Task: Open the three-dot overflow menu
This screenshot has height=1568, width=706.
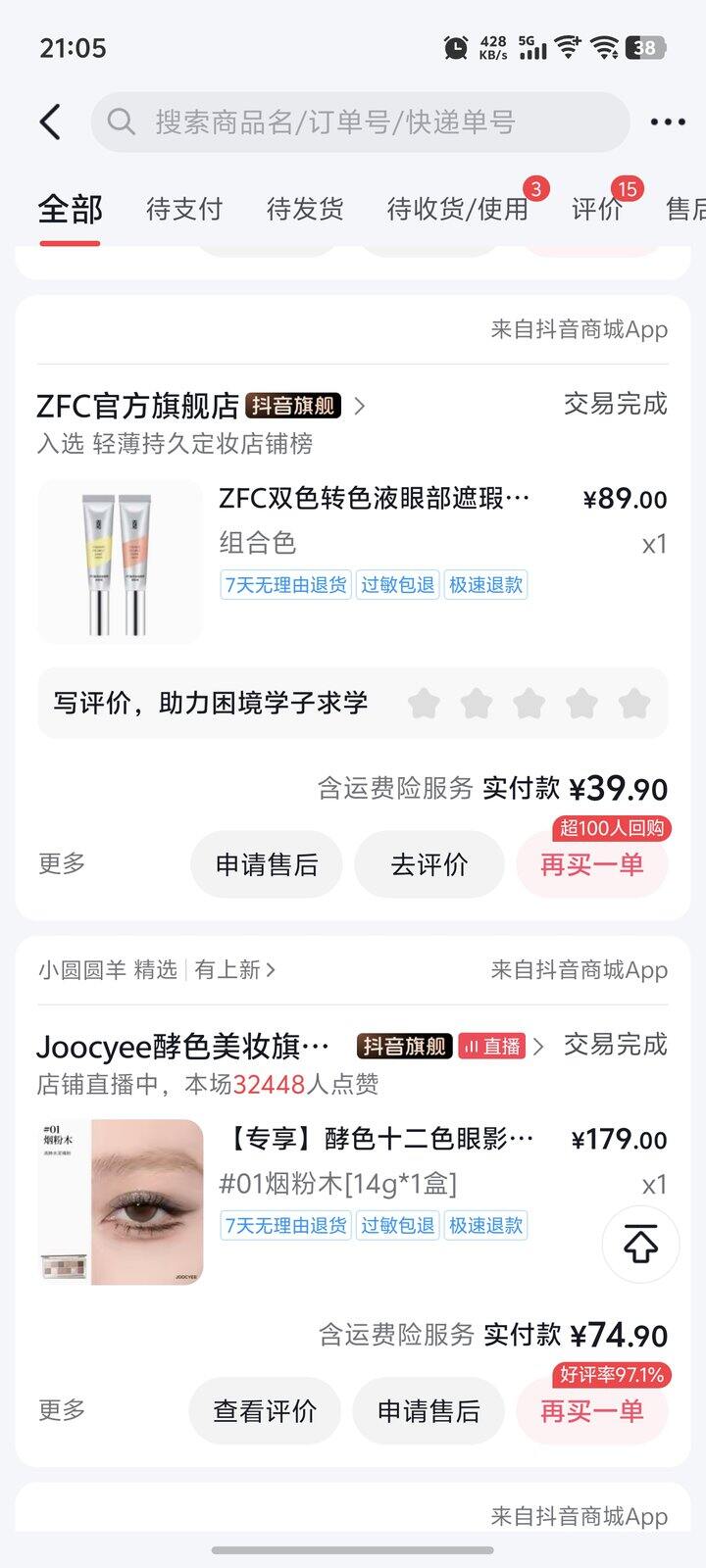Action: click(x=668, y=122)
